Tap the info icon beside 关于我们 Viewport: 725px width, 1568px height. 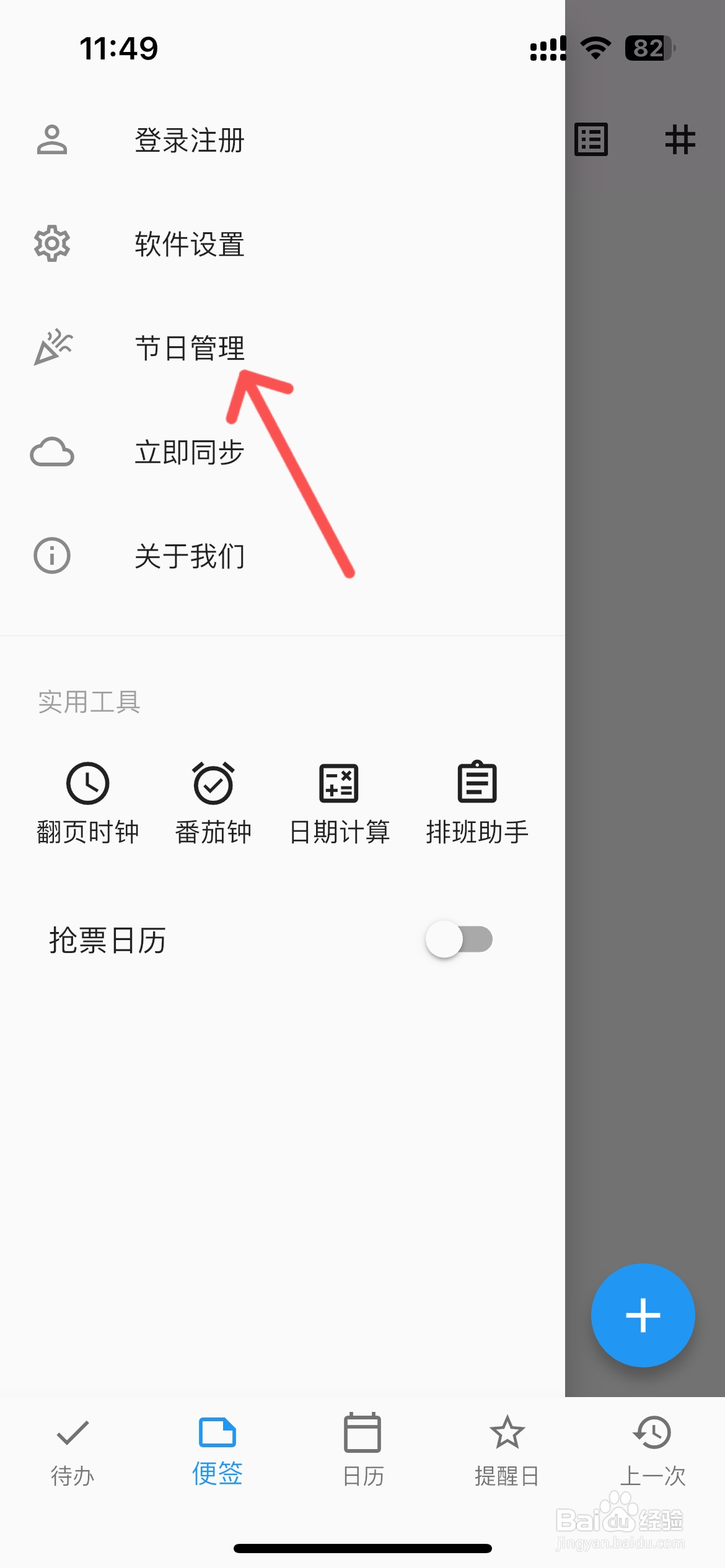coord(52,555)
